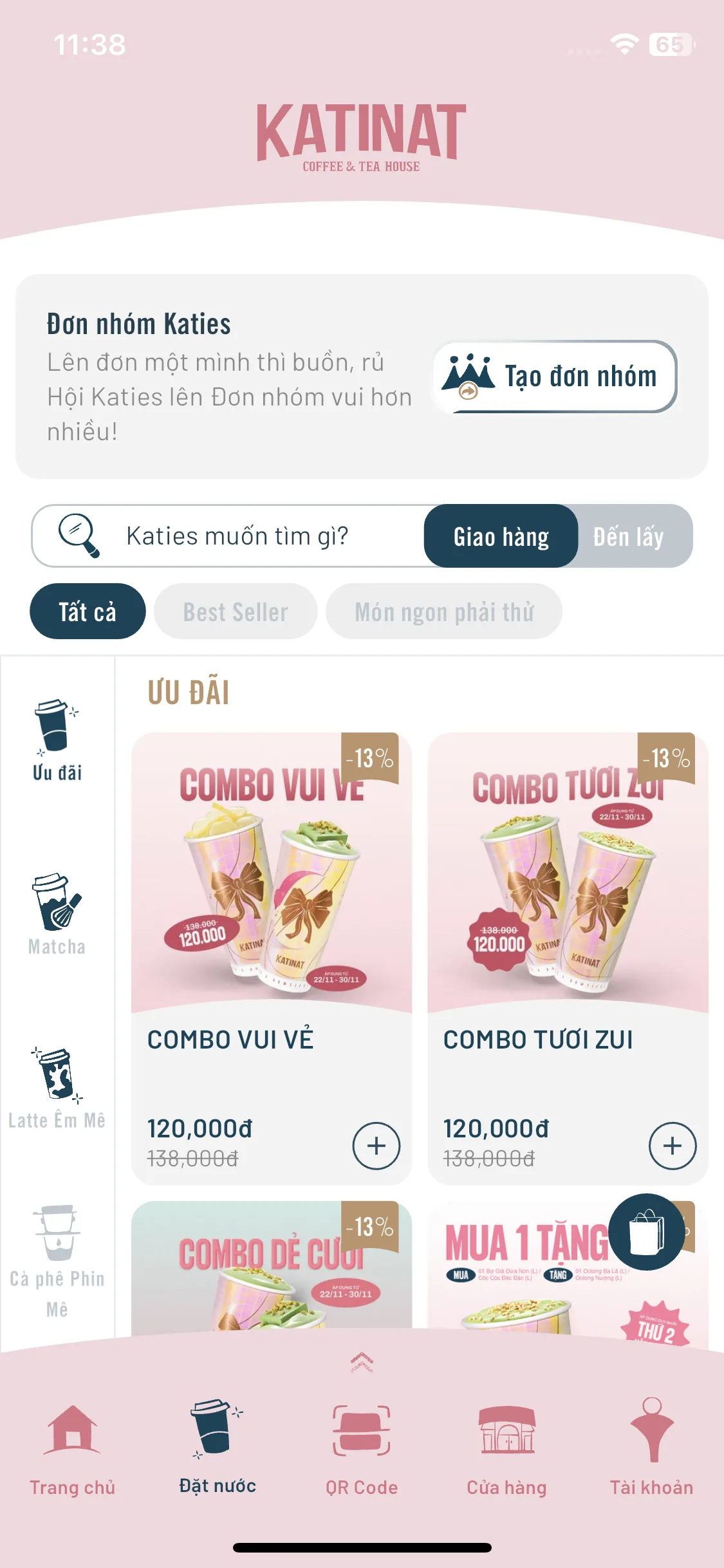View the COMBO TƯƠI ZUI product card
This screenshot has width=724, height=1568.
point(567,901)
